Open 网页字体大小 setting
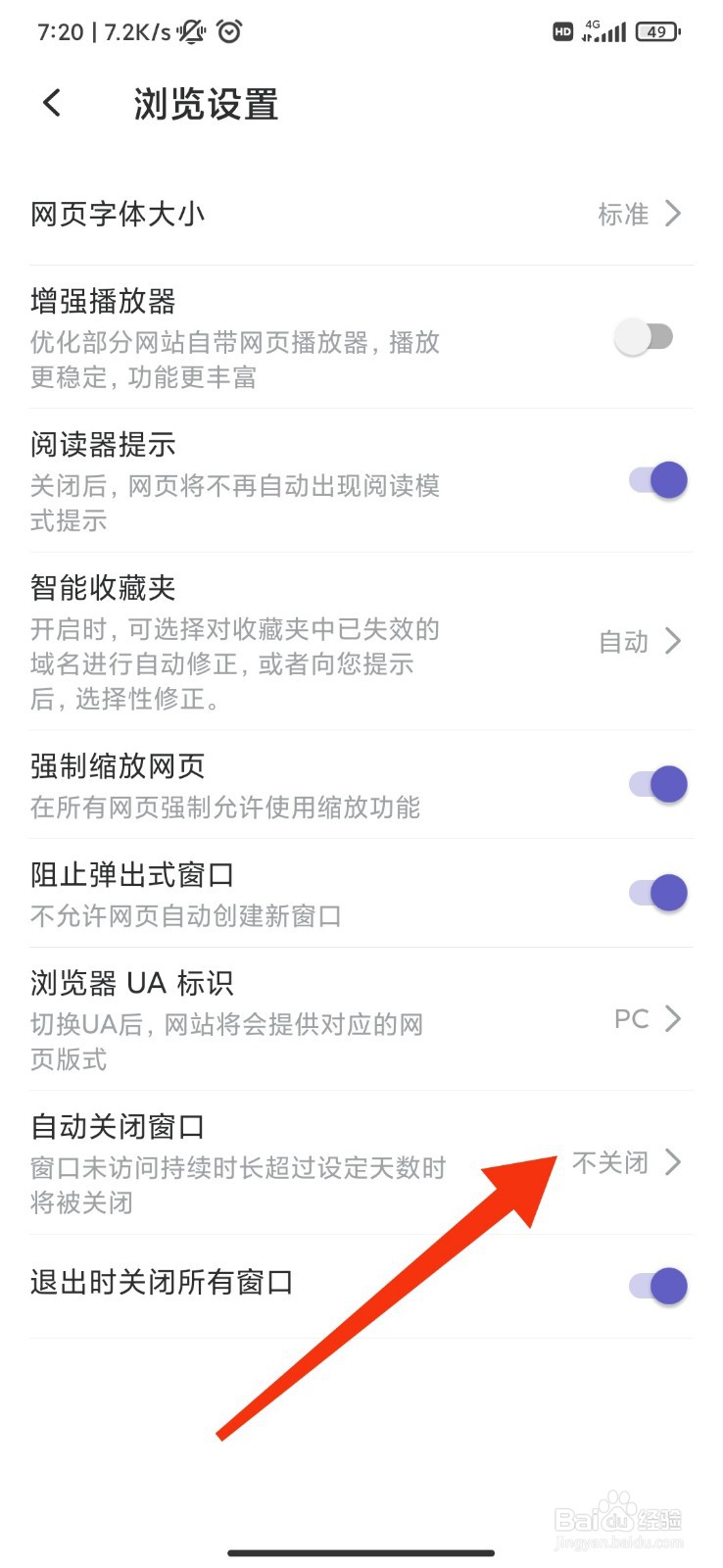The width and height of the screenshot is (723, 1568). click(x=361, y=214)
